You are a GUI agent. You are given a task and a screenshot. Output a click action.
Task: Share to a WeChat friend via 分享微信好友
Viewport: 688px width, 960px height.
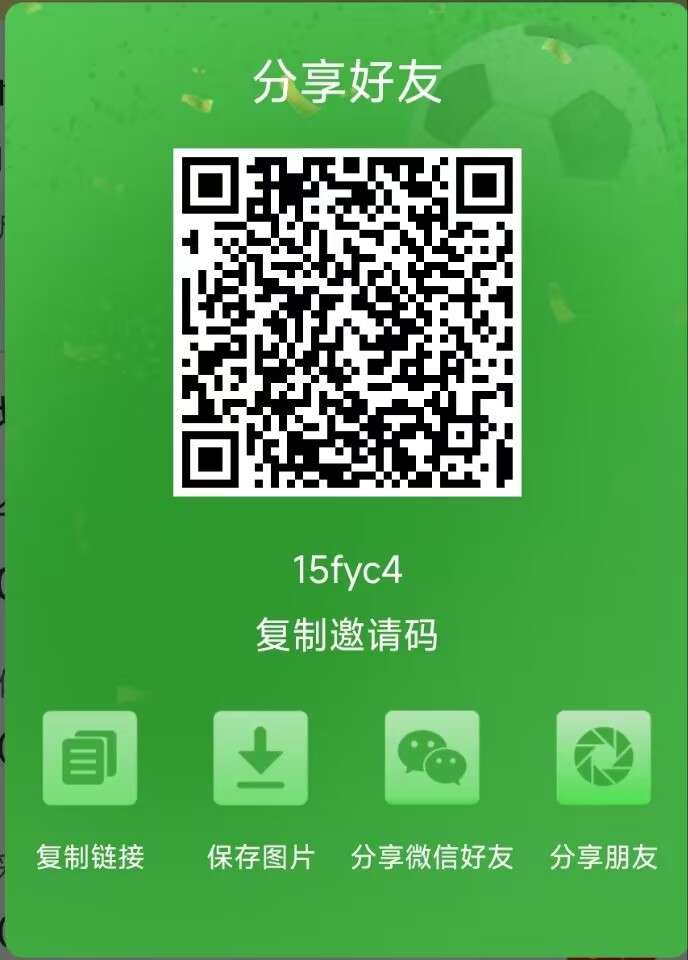(x=432, y=758)
